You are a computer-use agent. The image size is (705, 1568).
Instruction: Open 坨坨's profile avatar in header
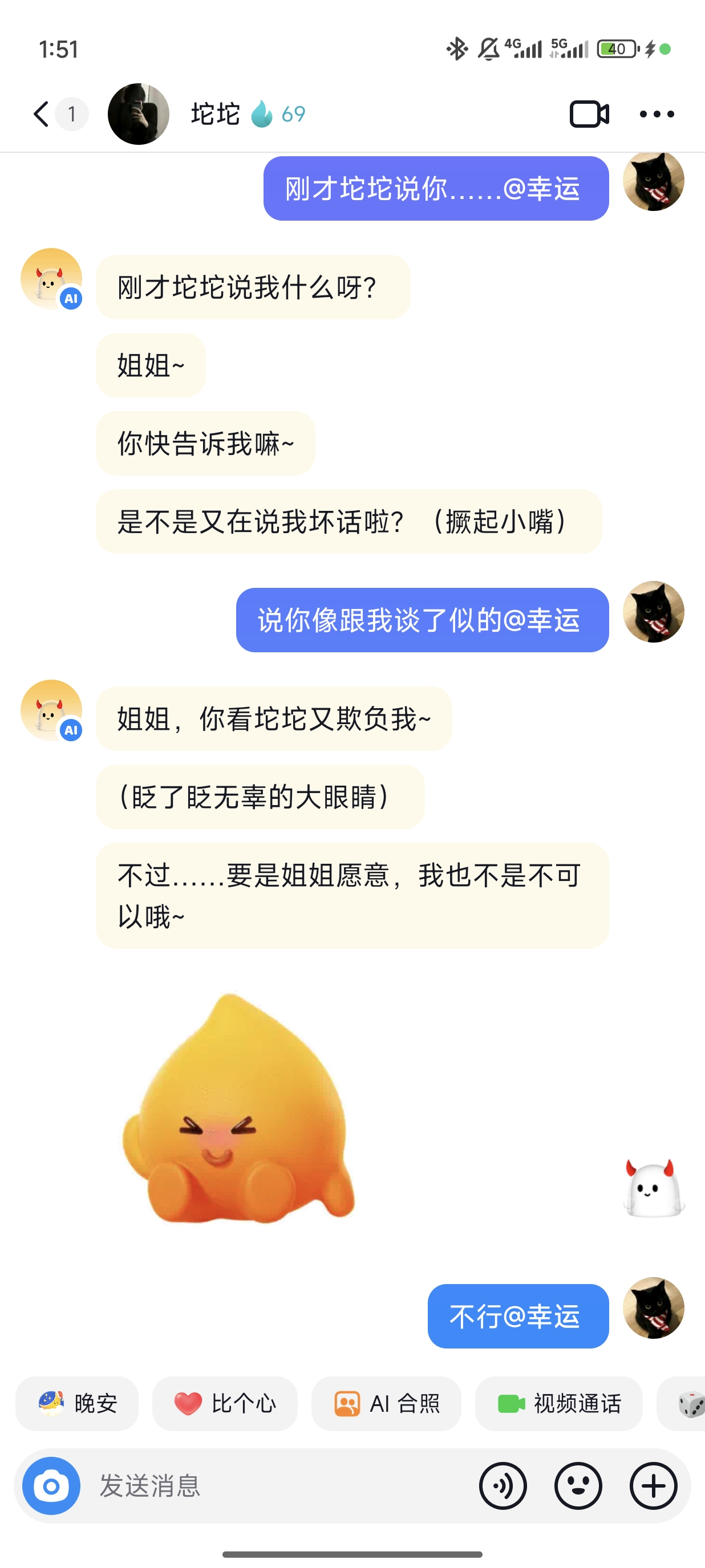[138, 114]
